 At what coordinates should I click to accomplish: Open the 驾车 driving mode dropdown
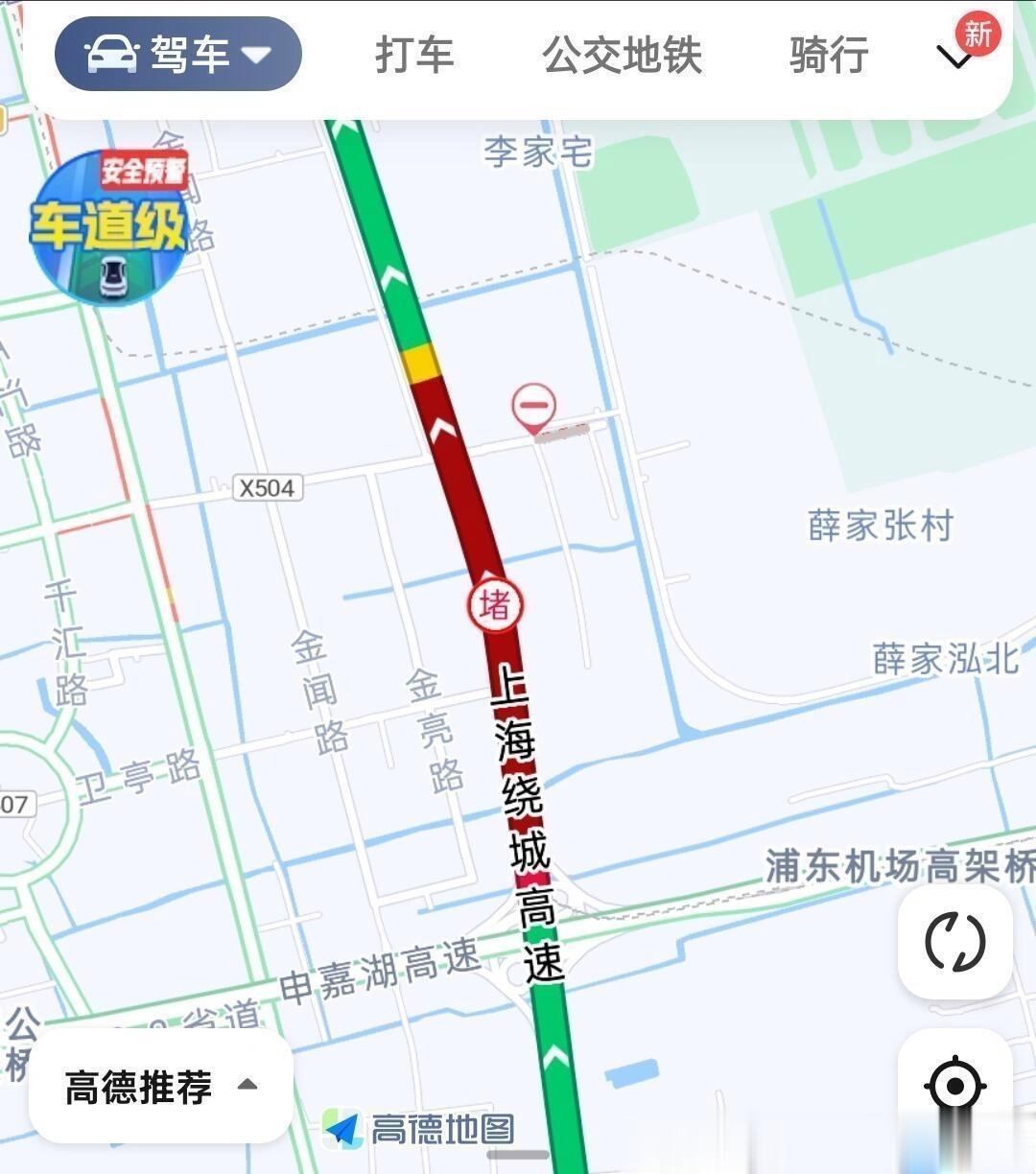click(178, 54)
